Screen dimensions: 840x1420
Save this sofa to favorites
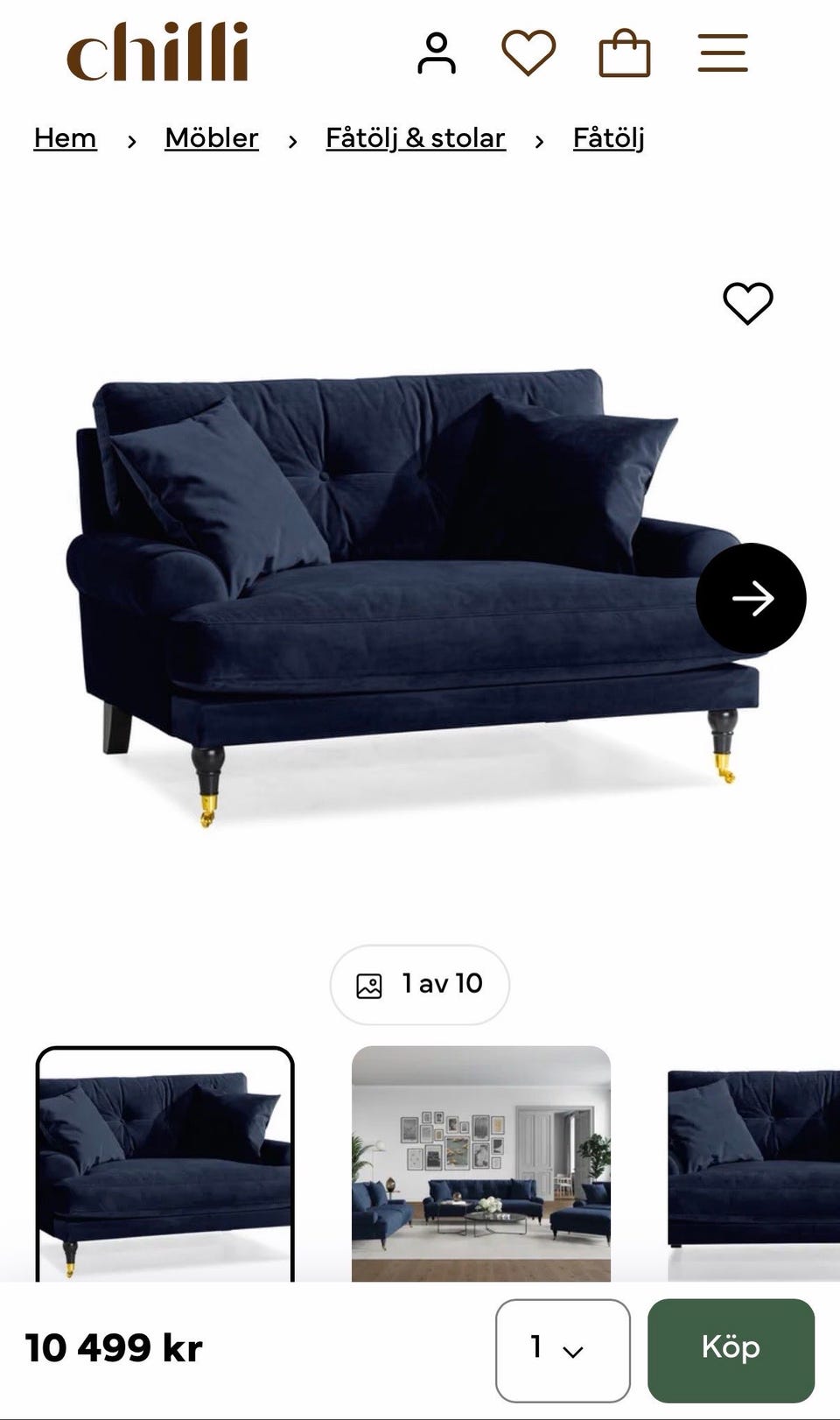(747, 304)
